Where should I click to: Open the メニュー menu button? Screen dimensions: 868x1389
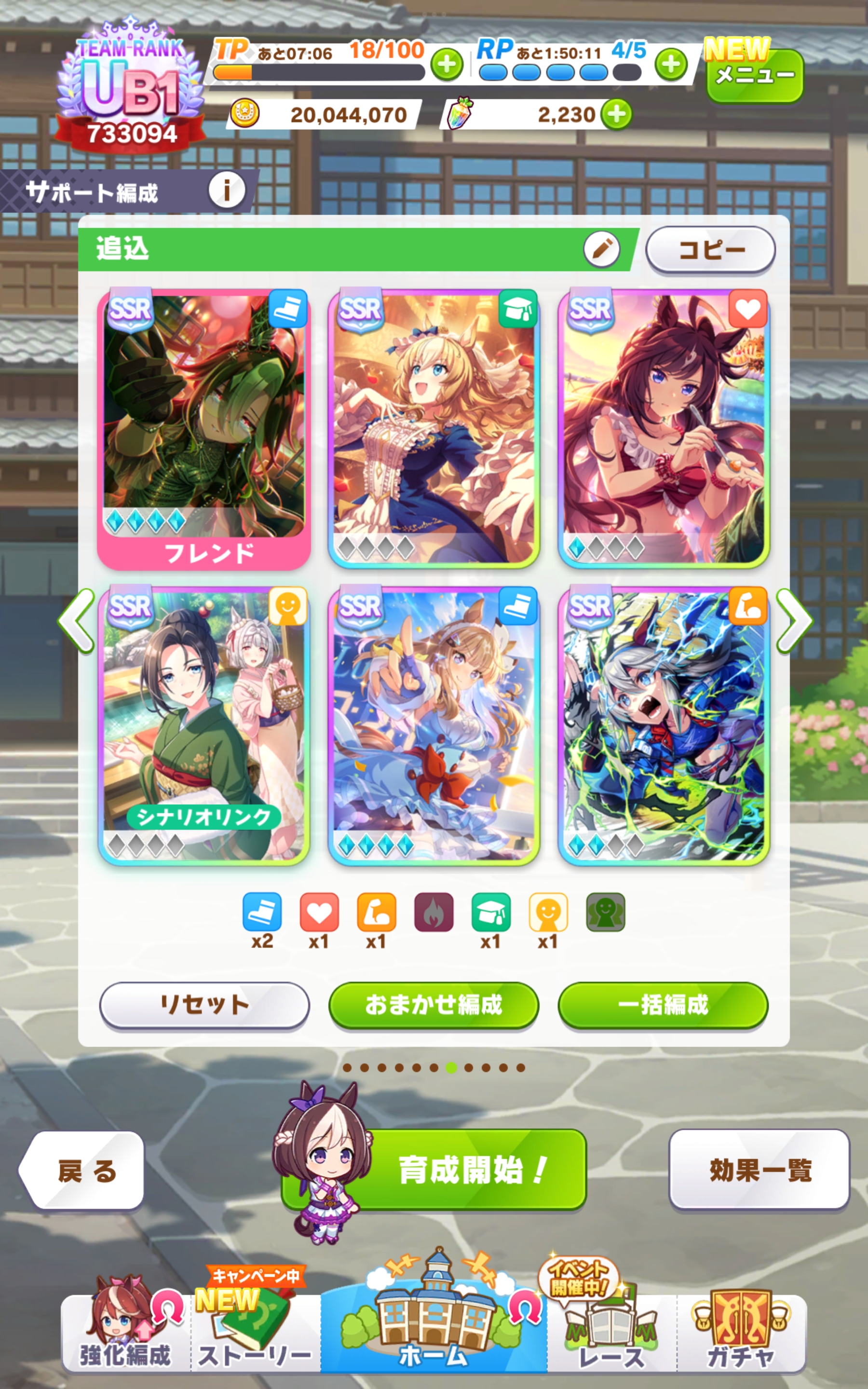754,75
